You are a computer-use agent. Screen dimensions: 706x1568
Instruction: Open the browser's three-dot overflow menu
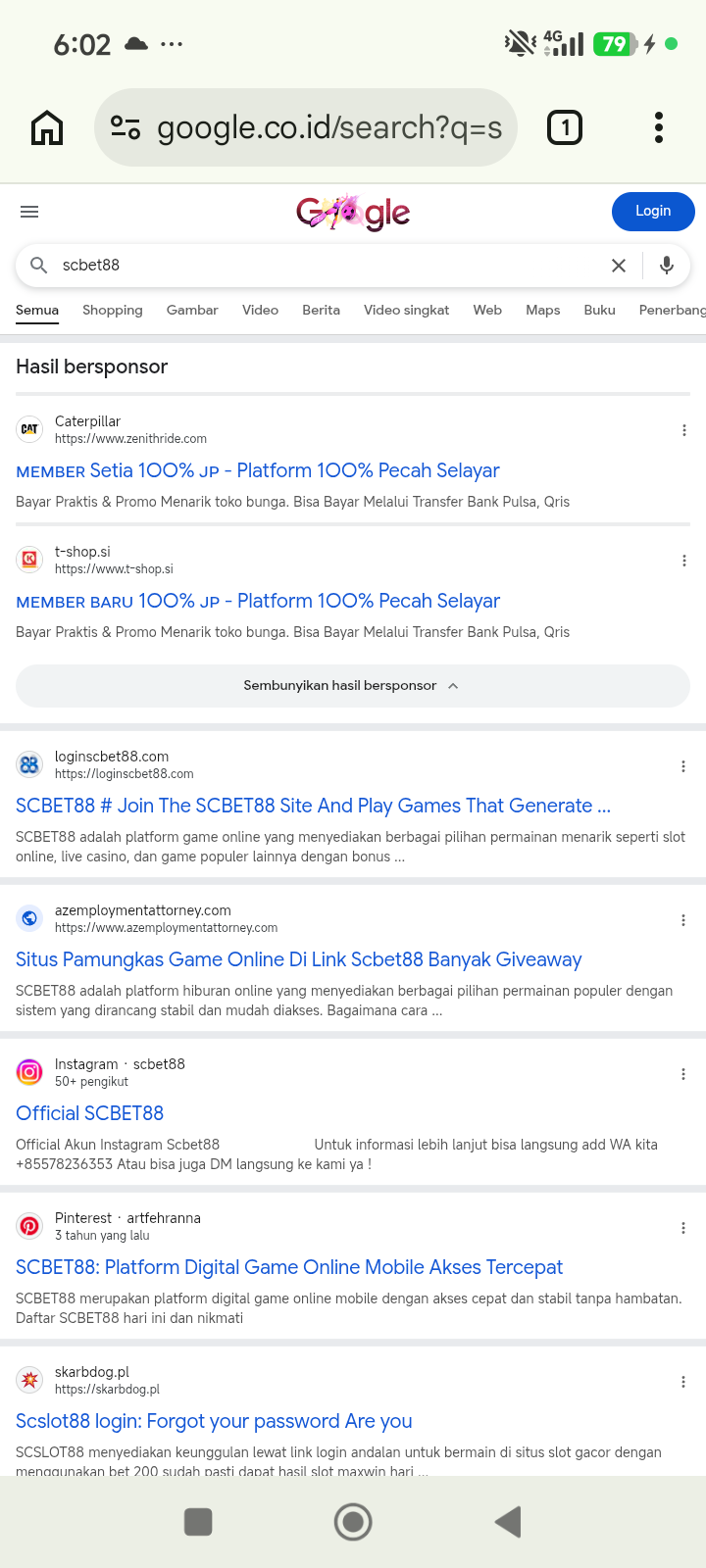tap(659, 127)
